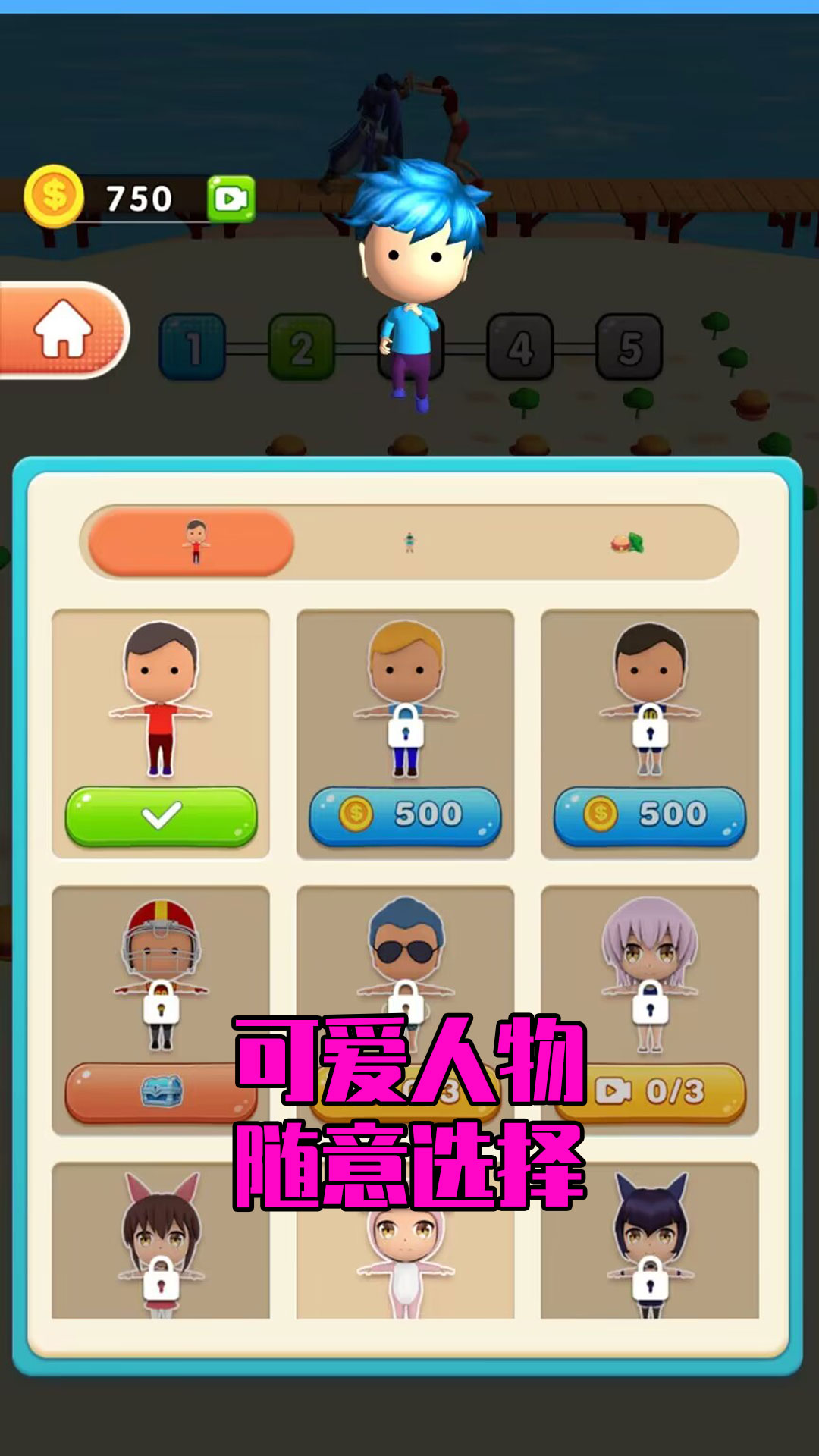This screenshot has height=1456, width=819.
Task: Pick the character with dark cat ears
Action: coord(650,1244)
